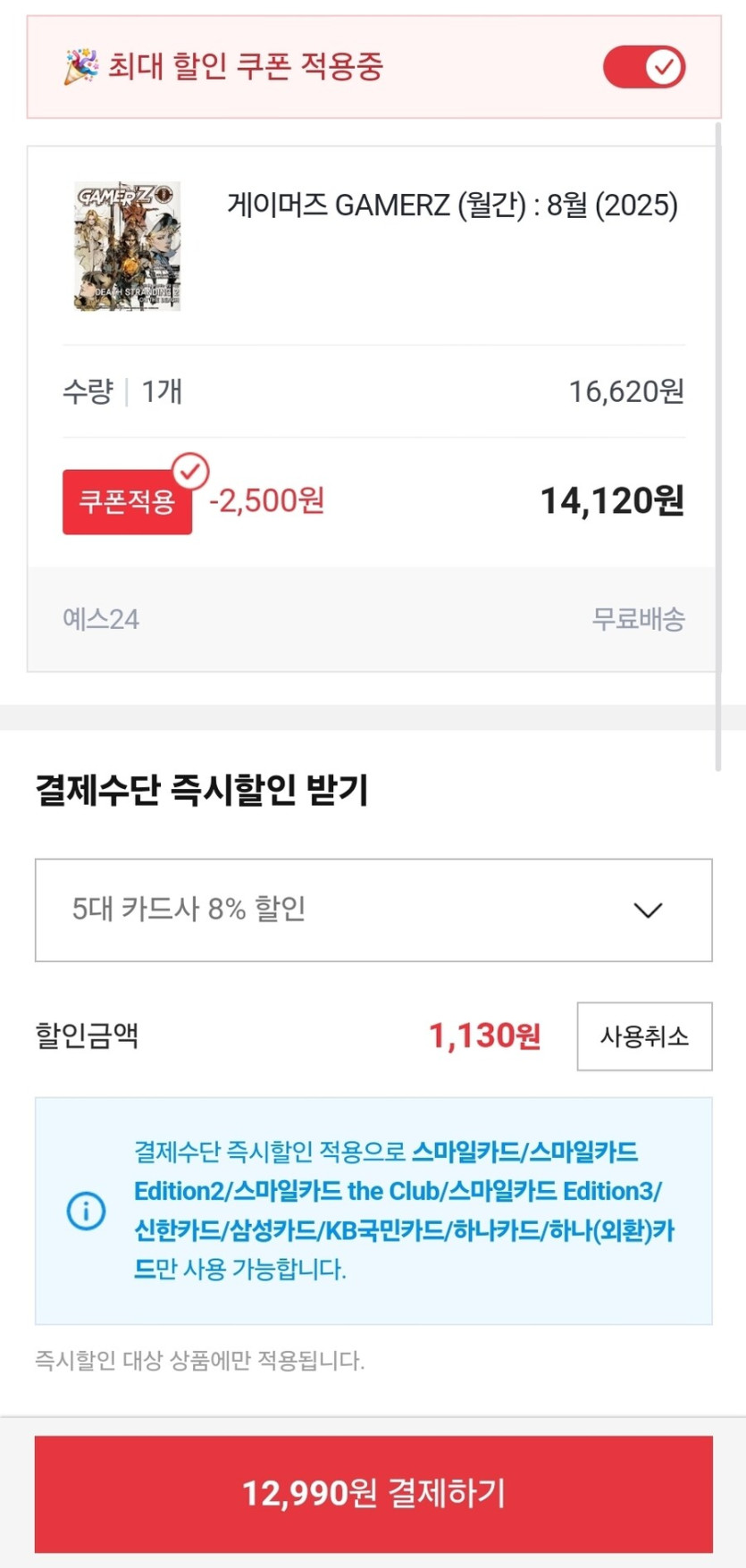Click the white checkmark inside the coupon toggle

click(662, 66)
